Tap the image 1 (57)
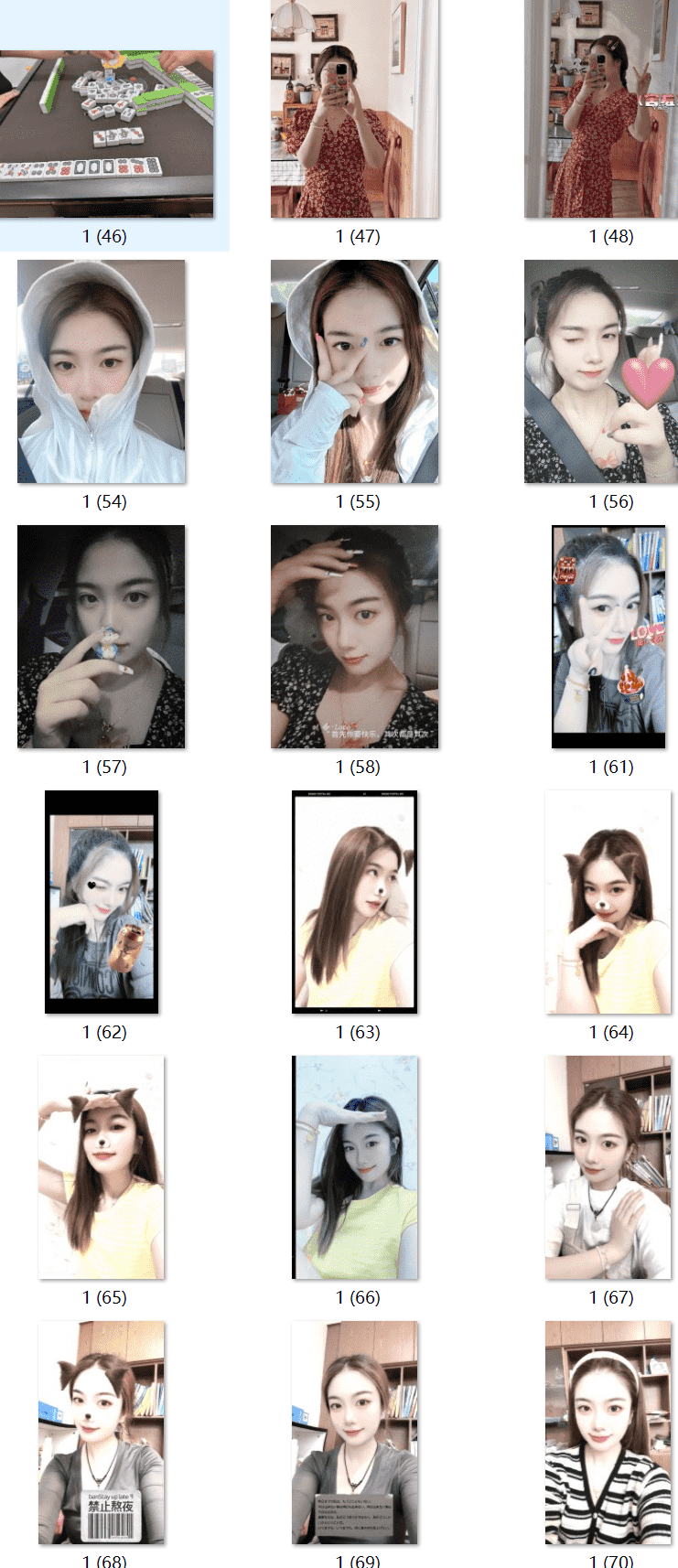The height and width of the screenshot is (1568, 678). [102, 637]
